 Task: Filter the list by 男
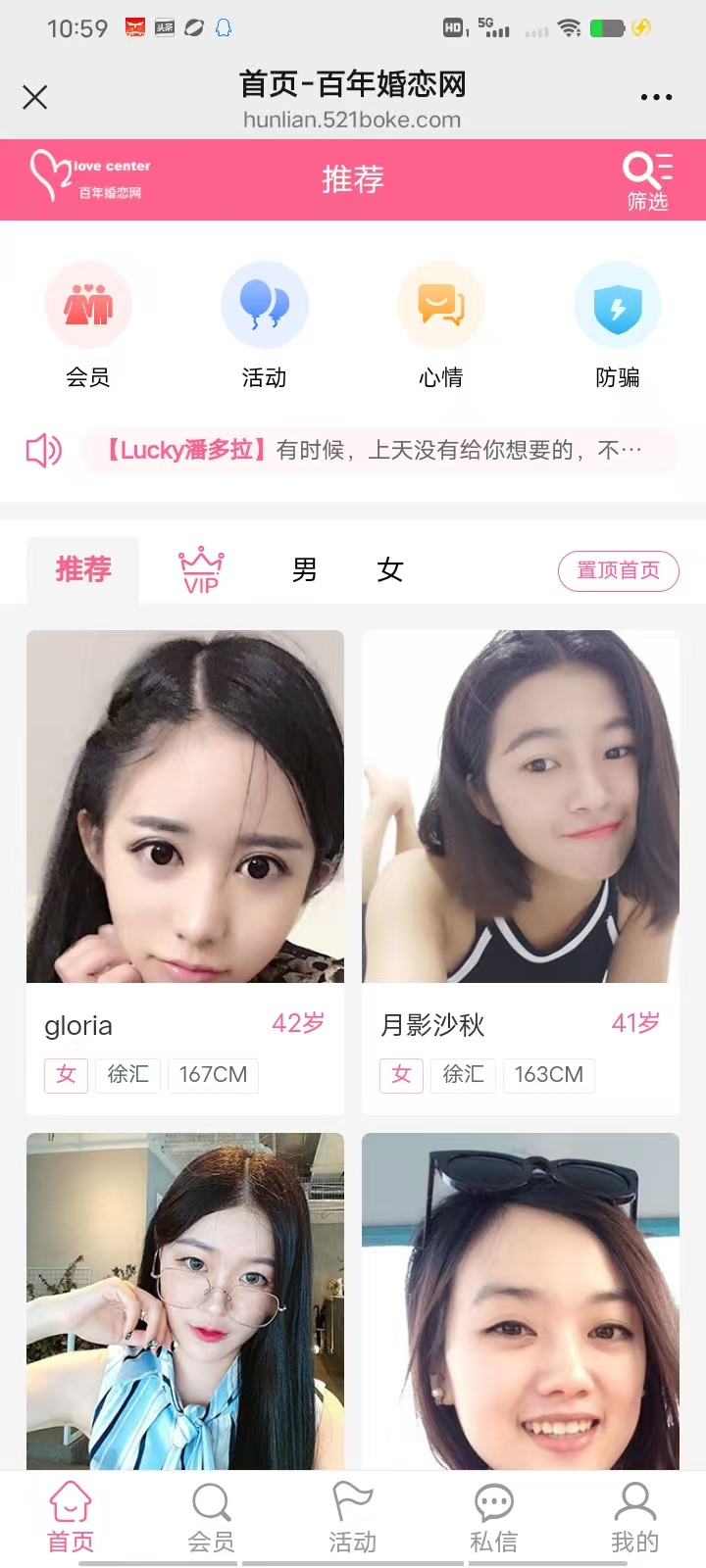[304, 570]
